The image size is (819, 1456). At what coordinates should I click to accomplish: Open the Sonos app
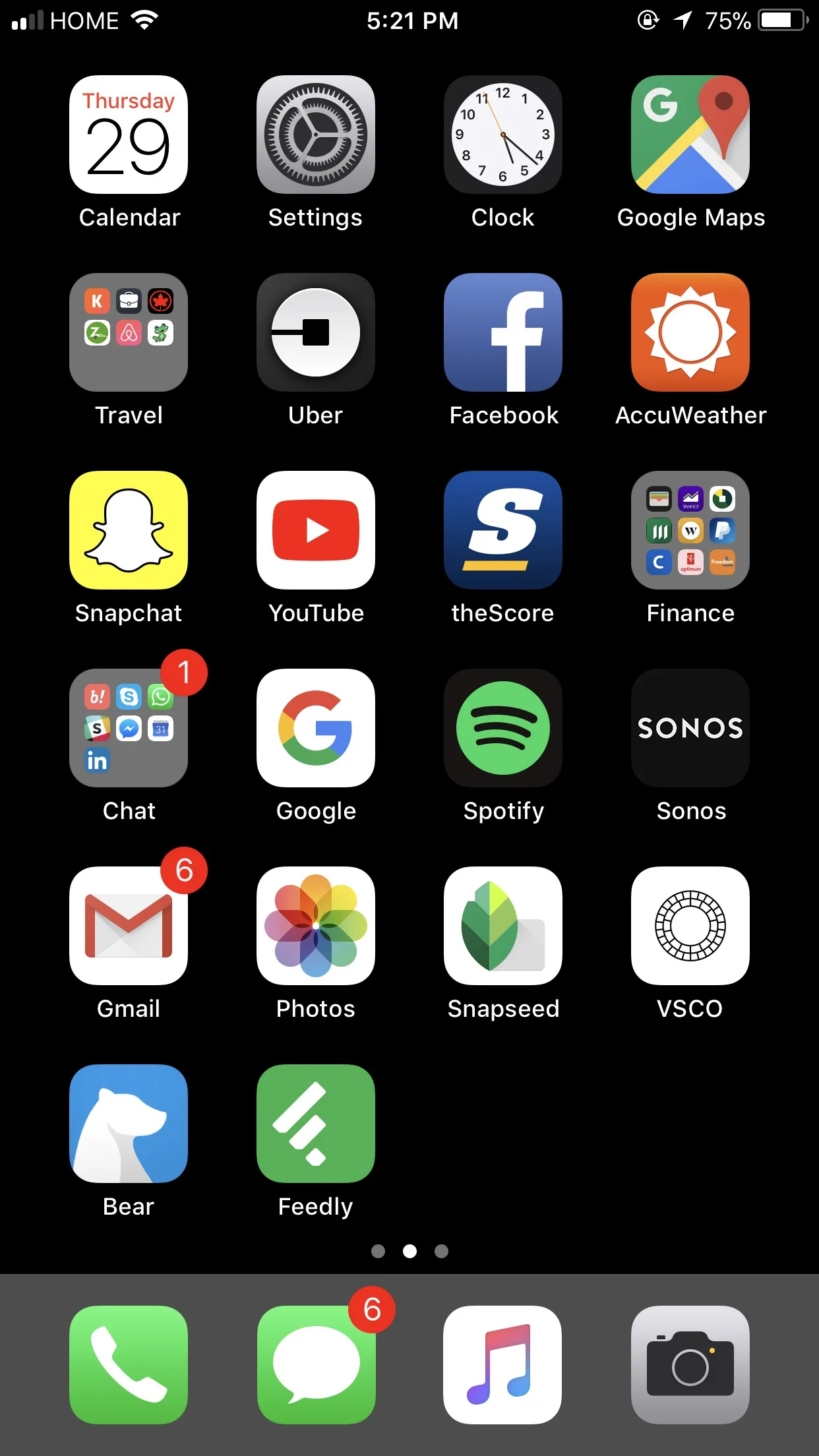pos(690,728)
